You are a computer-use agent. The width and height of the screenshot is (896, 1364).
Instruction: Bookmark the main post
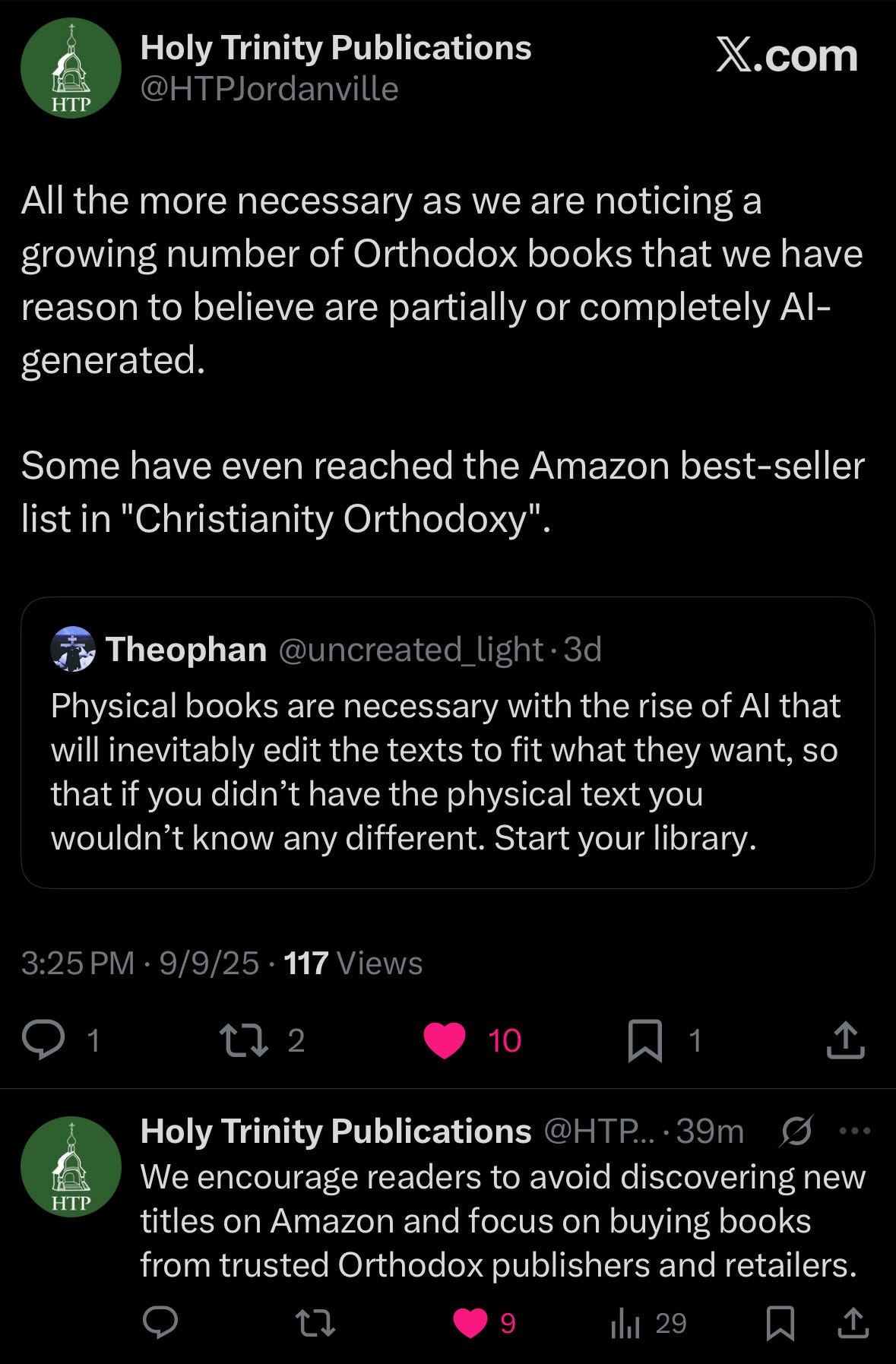point(644,1040)
